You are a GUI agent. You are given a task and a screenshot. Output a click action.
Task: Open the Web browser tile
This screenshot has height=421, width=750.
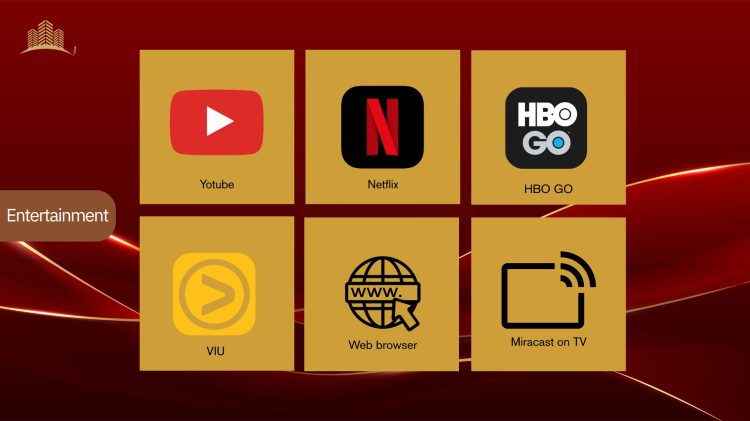click(x=382, y=293)
